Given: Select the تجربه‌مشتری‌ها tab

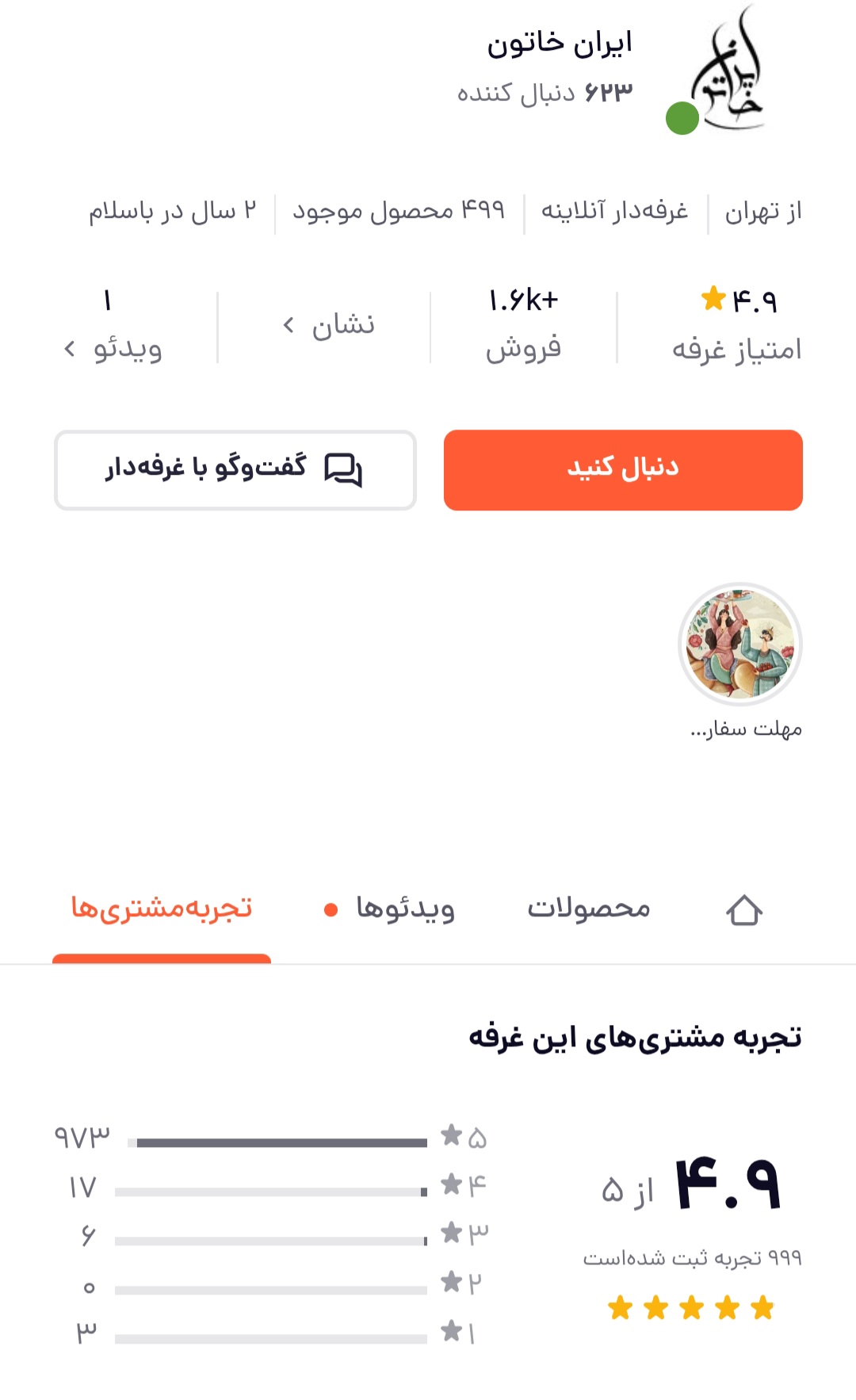Looking at the screenshot, I should pos(162,908).
